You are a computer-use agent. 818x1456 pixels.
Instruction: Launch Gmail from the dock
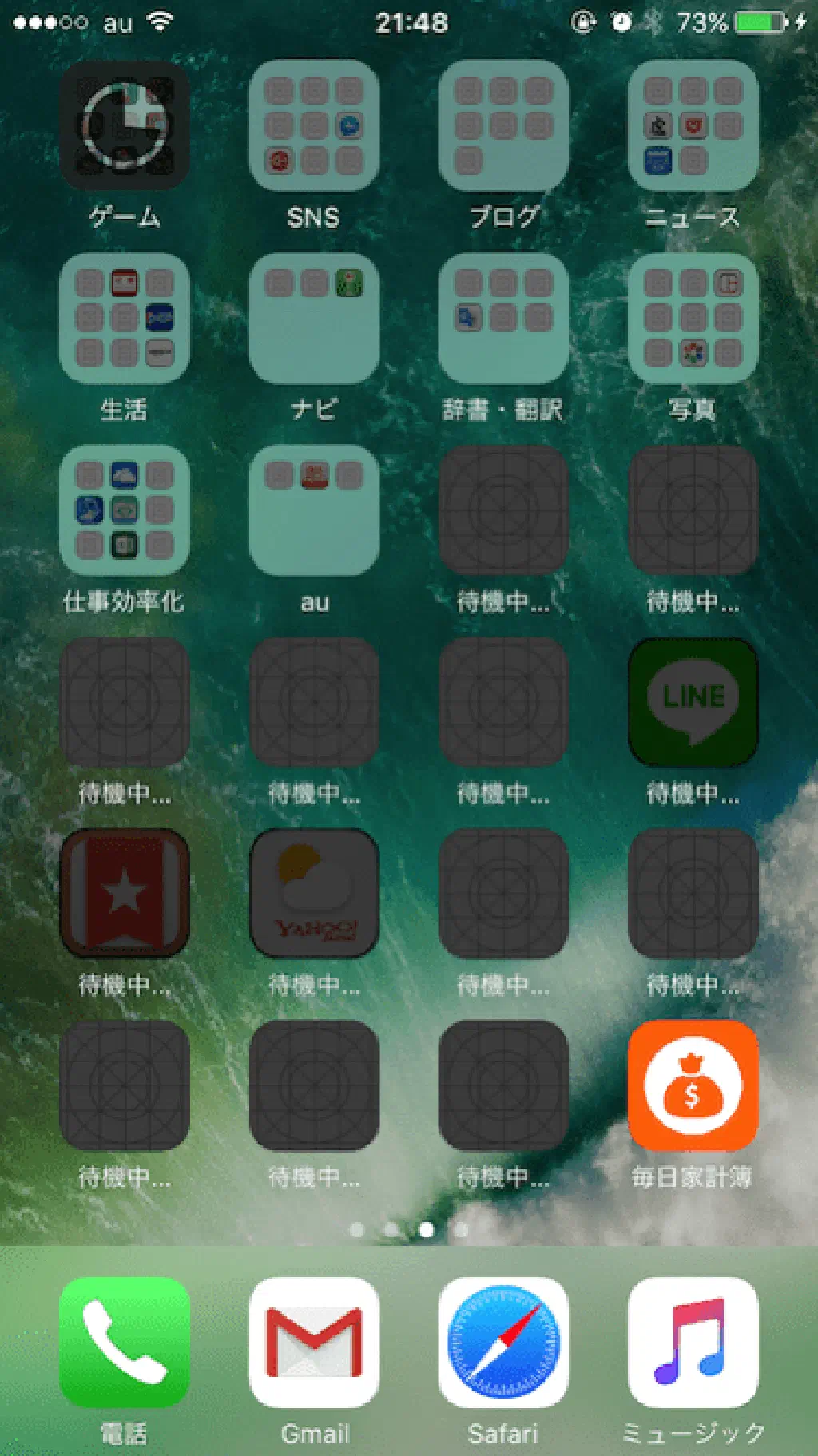[313, 1342]
